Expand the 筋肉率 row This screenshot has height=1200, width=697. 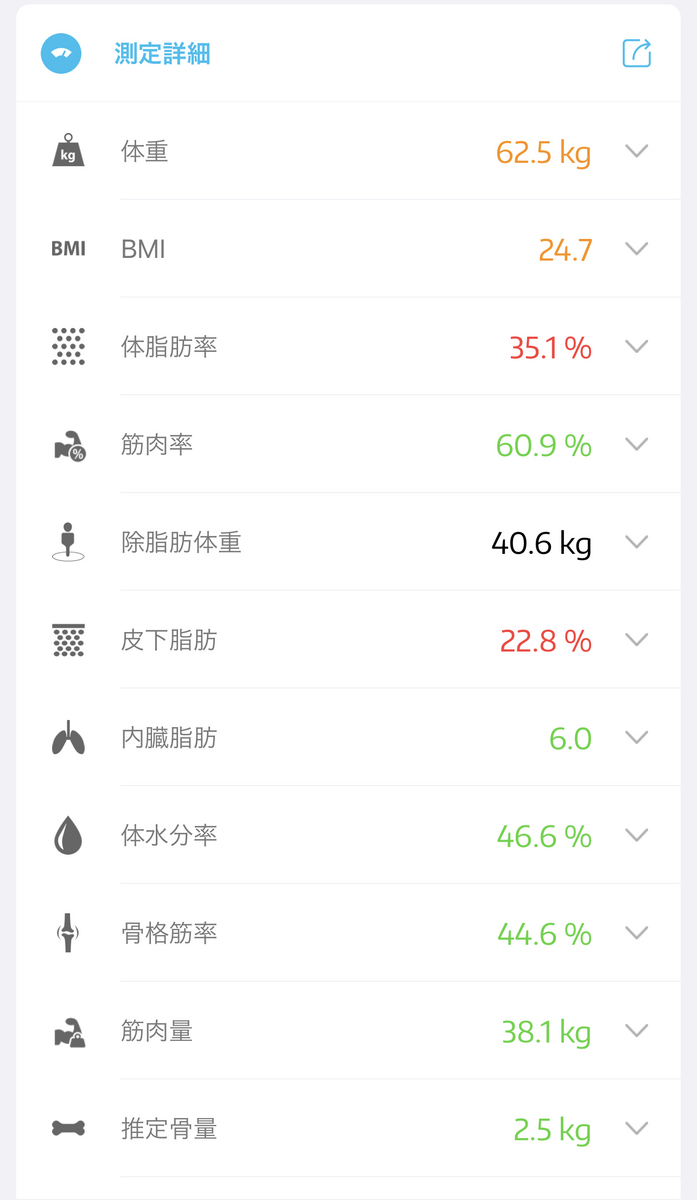pyautogui.click(x=636, y=444)
